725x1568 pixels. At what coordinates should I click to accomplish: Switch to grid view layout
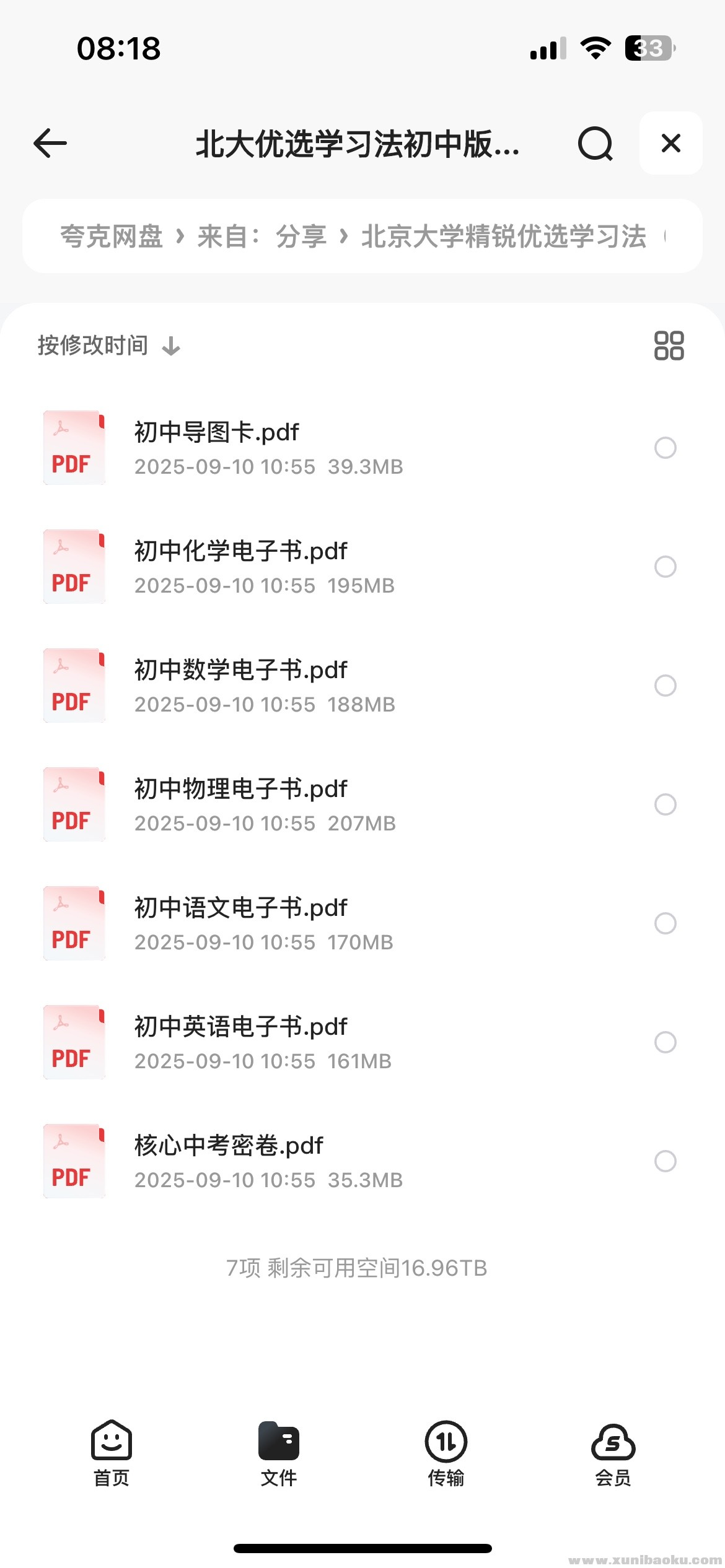tap(669, 346)
